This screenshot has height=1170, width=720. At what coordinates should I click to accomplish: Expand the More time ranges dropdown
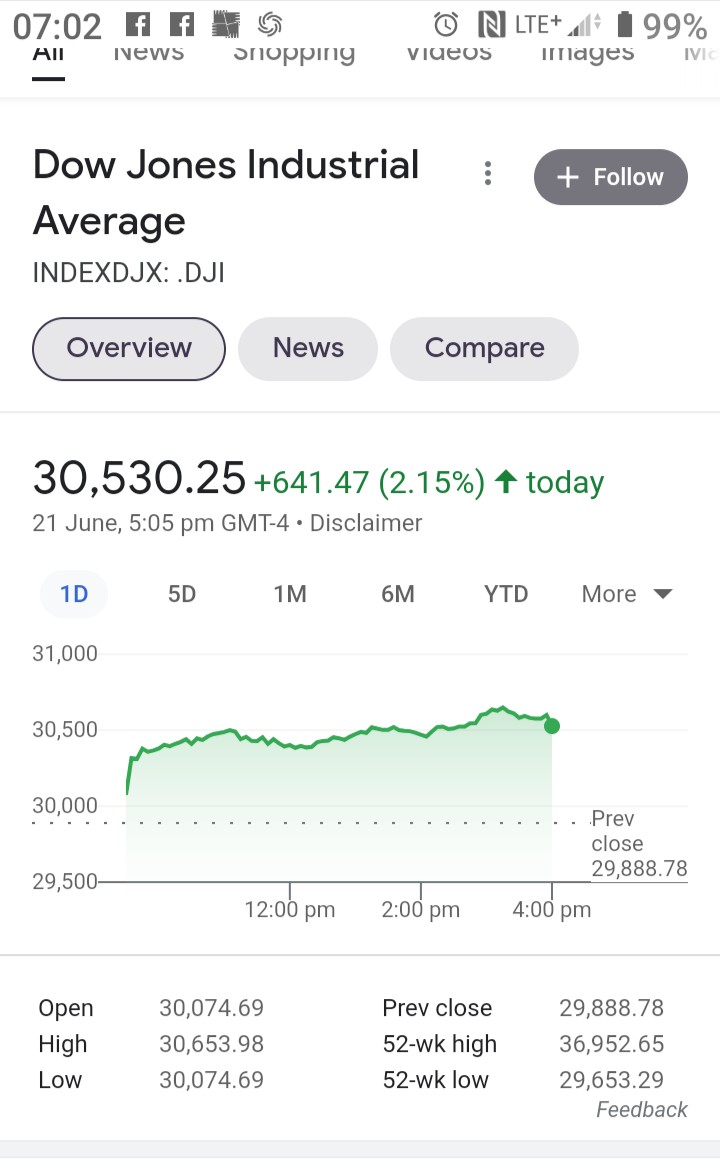[627, 594]
